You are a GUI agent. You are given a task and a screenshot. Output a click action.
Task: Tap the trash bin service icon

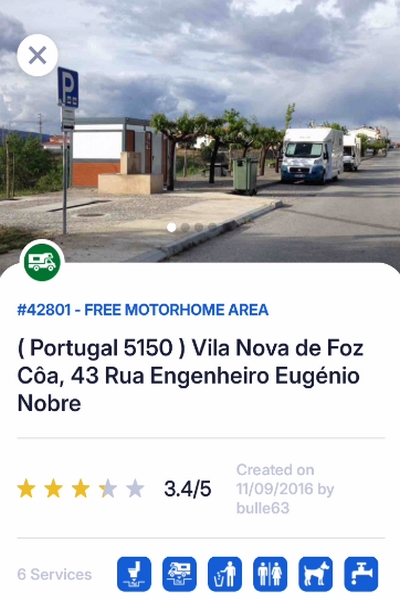[x=225, y=574]
